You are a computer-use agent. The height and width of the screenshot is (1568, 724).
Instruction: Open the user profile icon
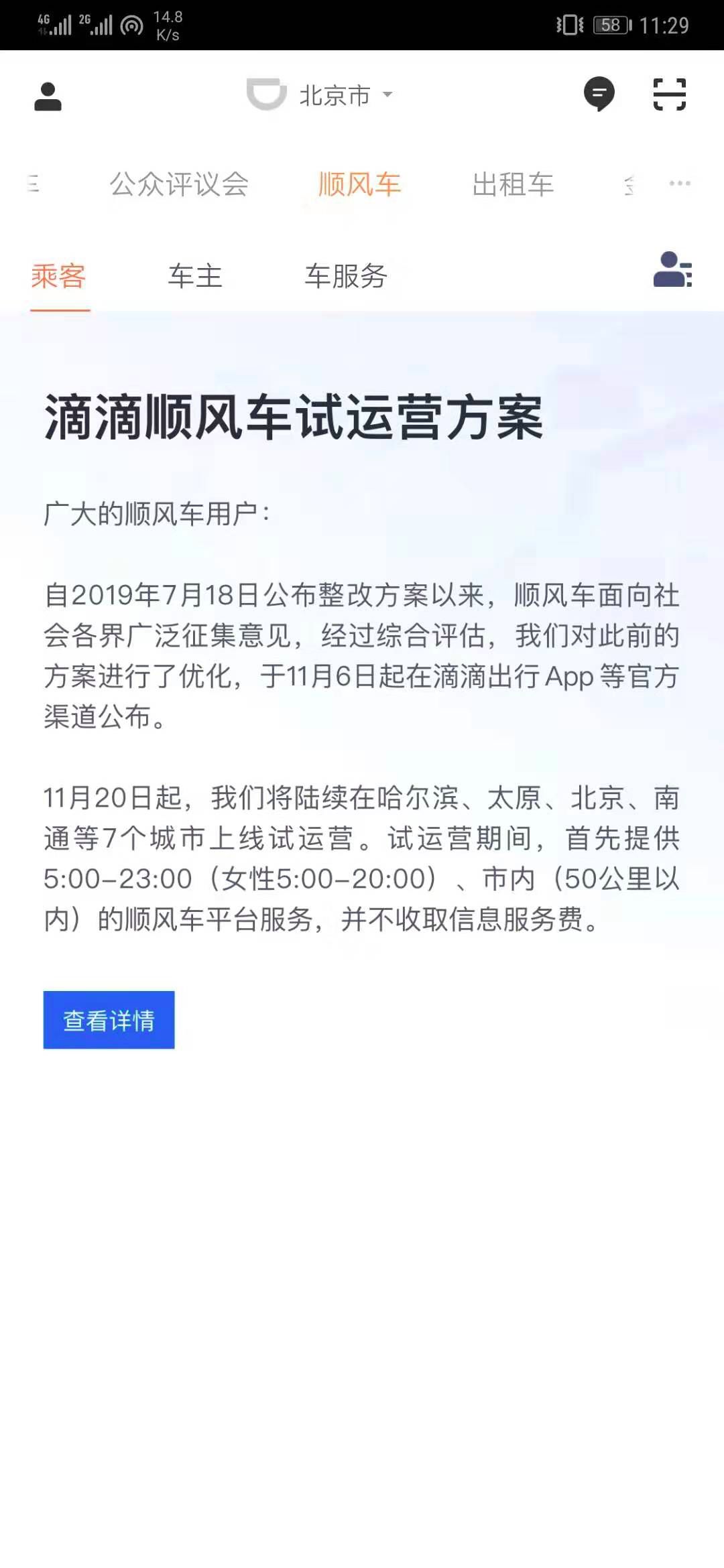click(48, 96)
